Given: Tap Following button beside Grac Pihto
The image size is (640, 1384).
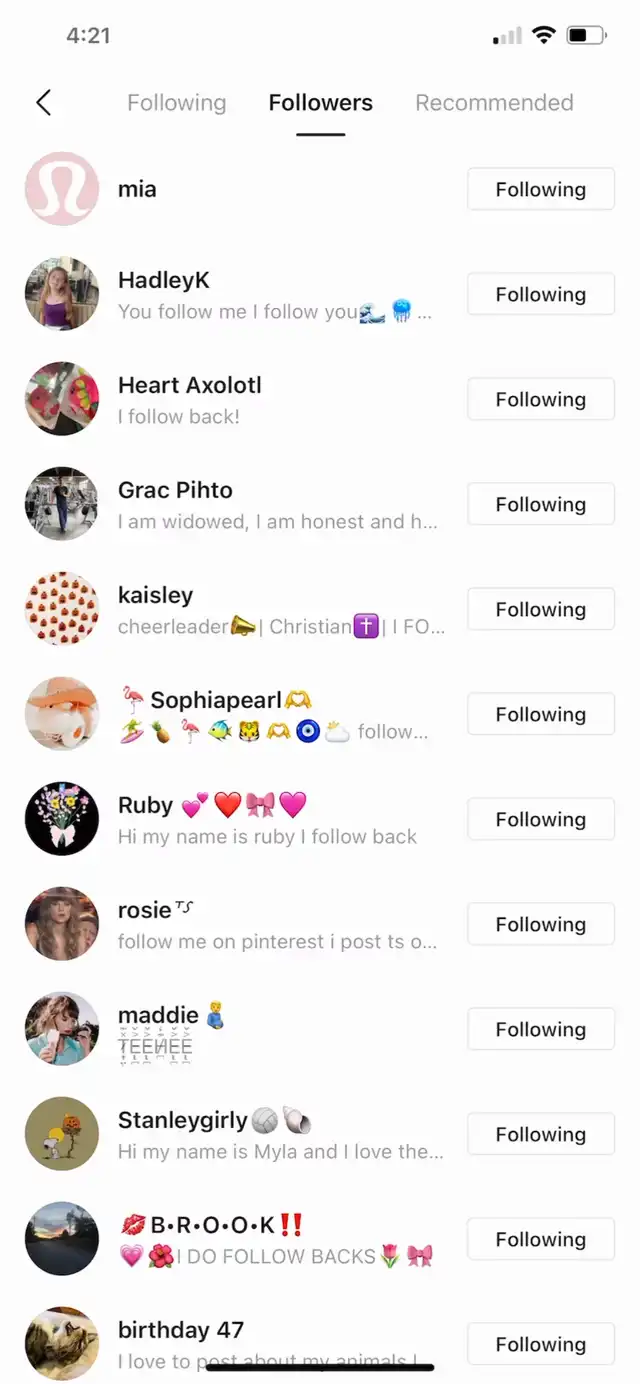Looking at the screenshot, I should pyautogui.click(x=541, y=504).
